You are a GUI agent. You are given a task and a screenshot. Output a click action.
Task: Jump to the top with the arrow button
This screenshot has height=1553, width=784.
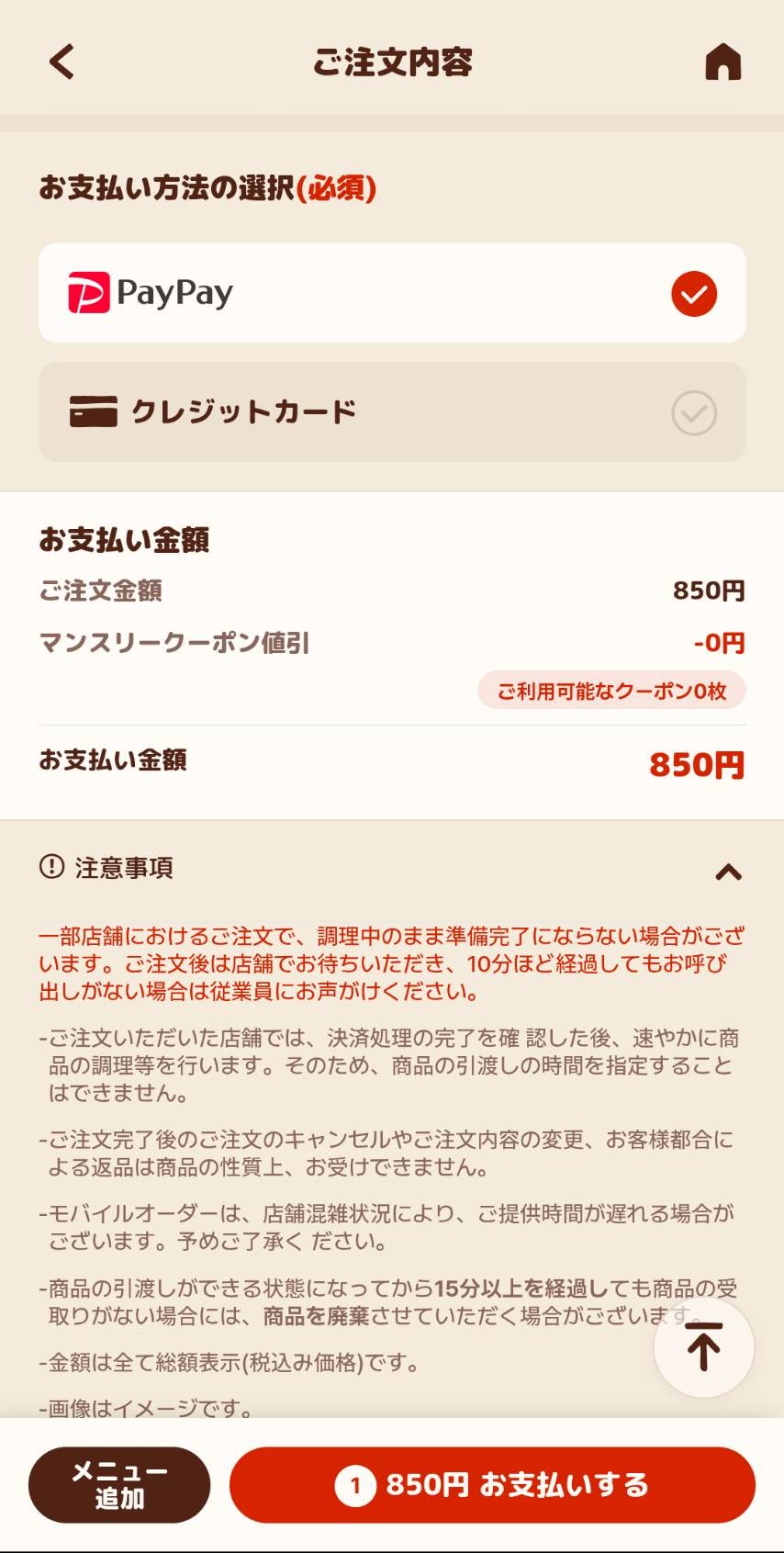point(703,1347)
